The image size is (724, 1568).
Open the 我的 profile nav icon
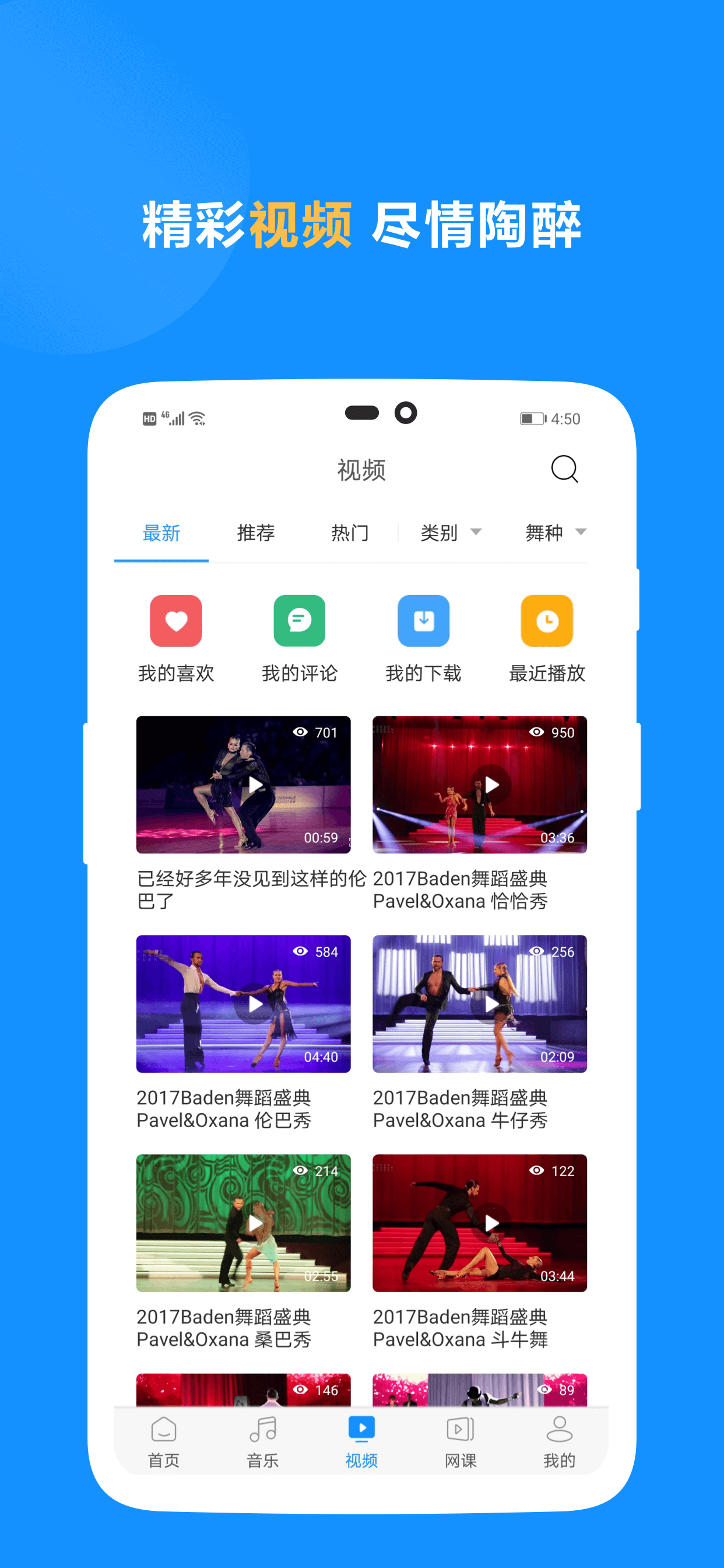(559, 1428)
